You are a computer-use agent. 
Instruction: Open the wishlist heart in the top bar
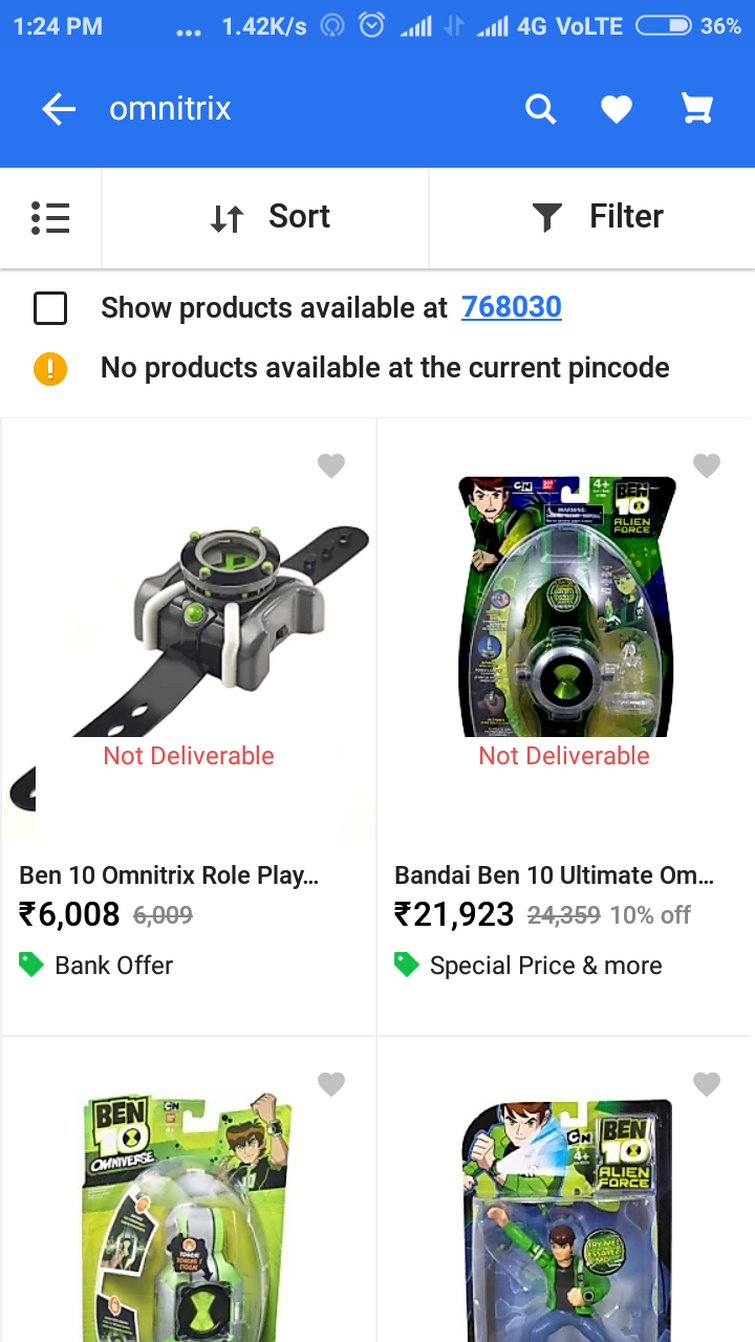pyautogui.click(x=616, y=109)
